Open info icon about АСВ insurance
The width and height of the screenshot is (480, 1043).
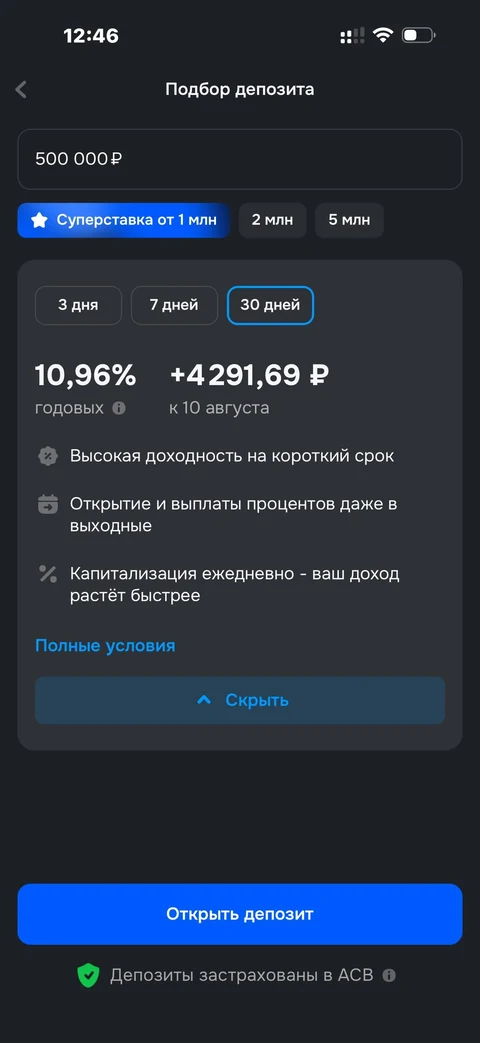point(390,975)
